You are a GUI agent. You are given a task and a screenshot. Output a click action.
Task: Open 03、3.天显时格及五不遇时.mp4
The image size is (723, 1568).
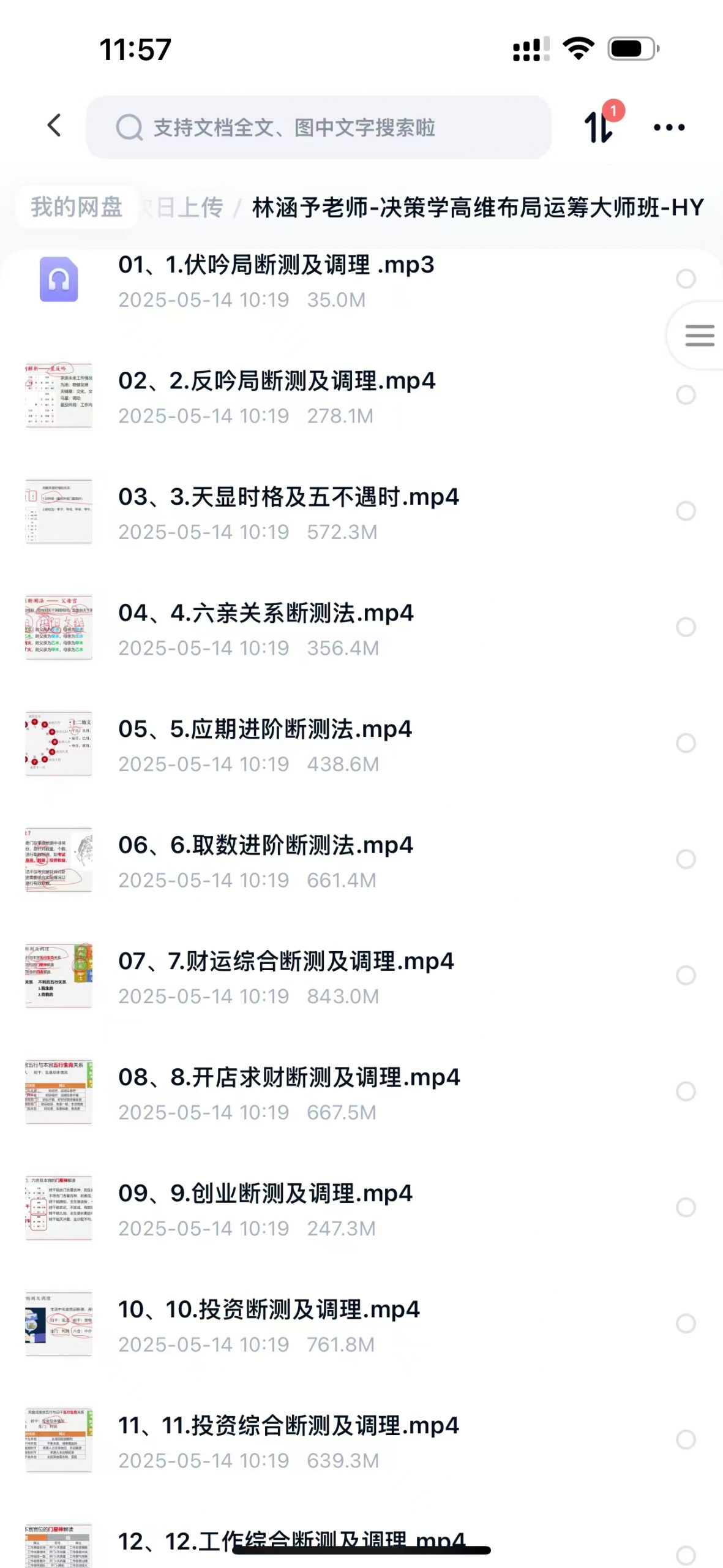pos(288,512)
